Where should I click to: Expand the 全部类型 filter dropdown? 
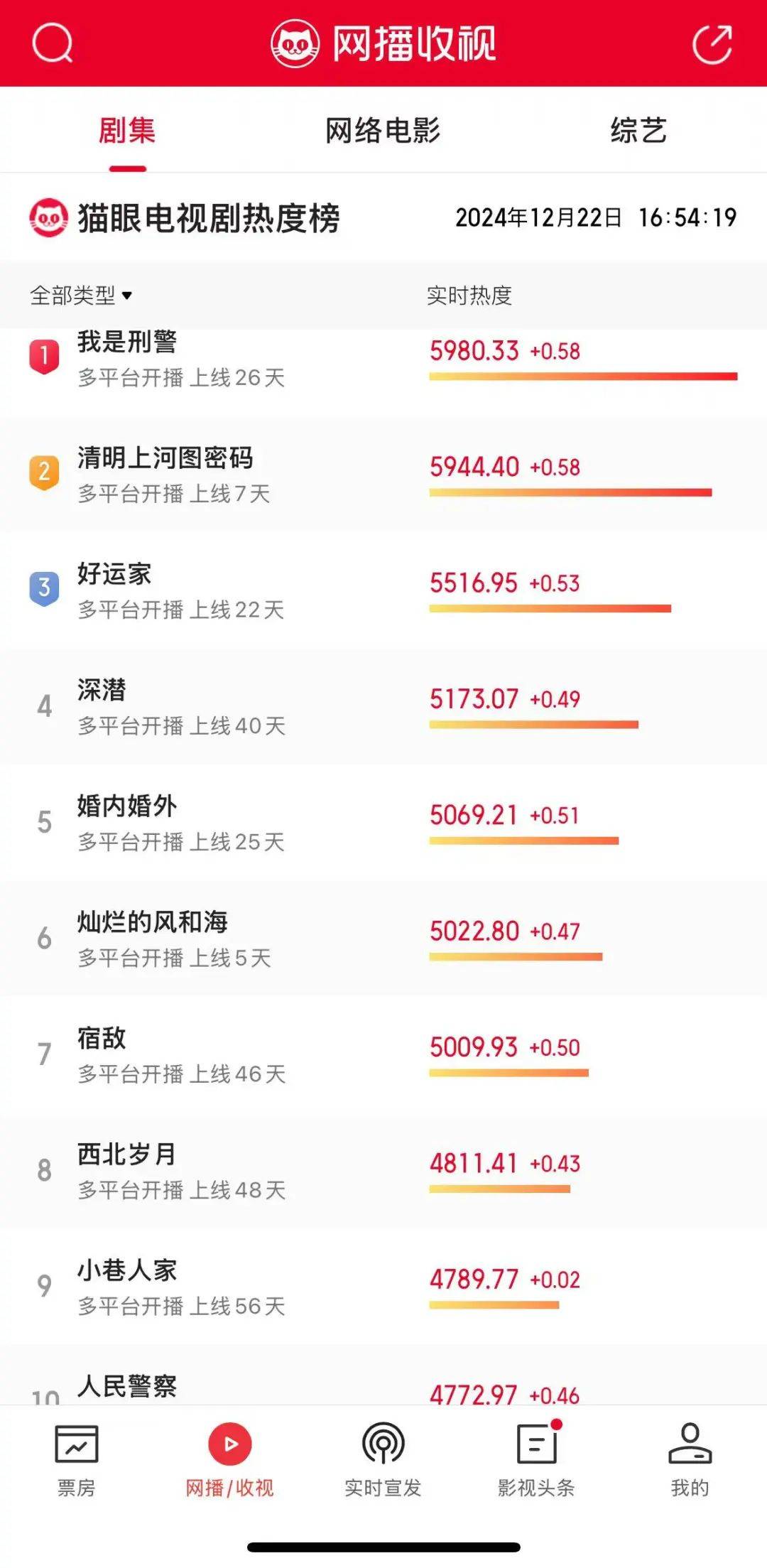[81, 295]
